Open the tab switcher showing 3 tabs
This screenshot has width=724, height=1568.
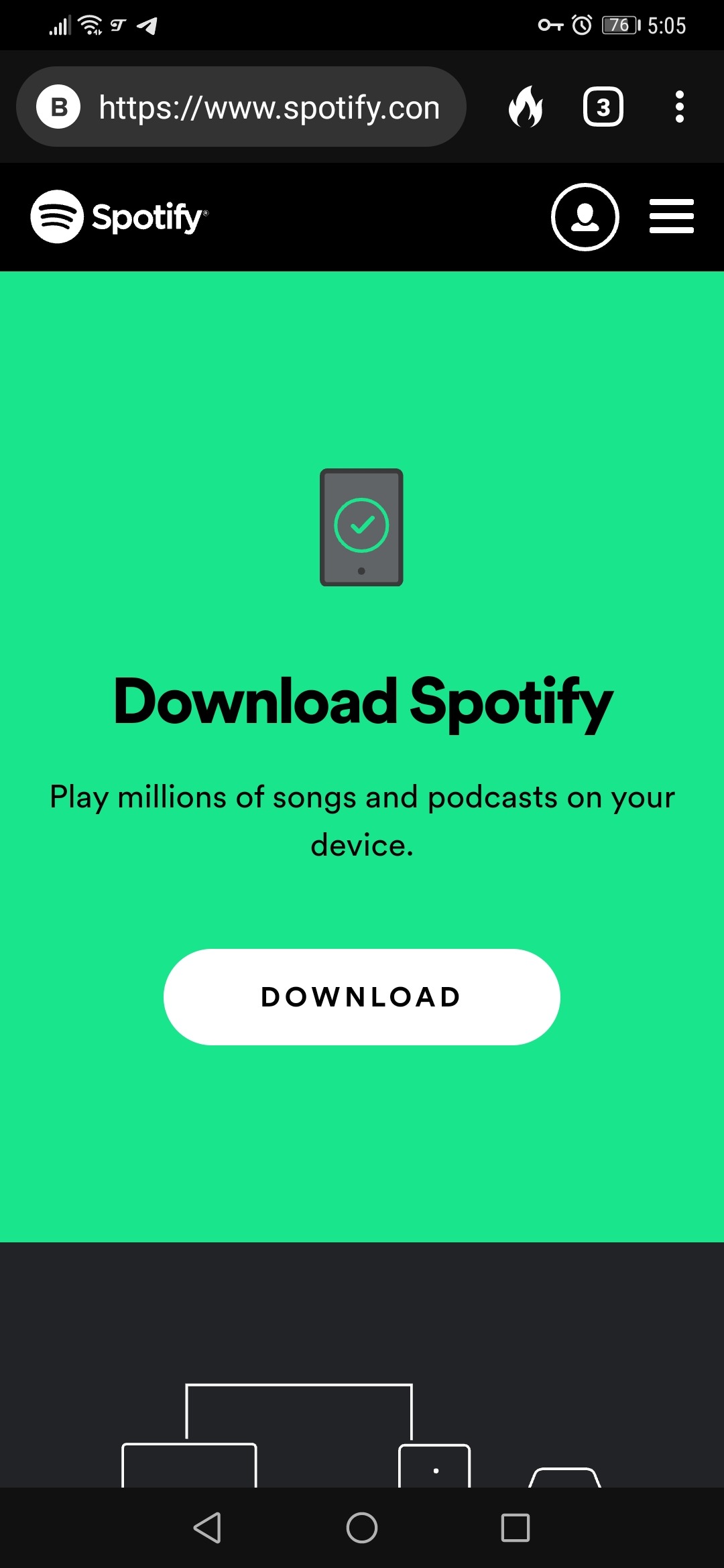point(603,107)
